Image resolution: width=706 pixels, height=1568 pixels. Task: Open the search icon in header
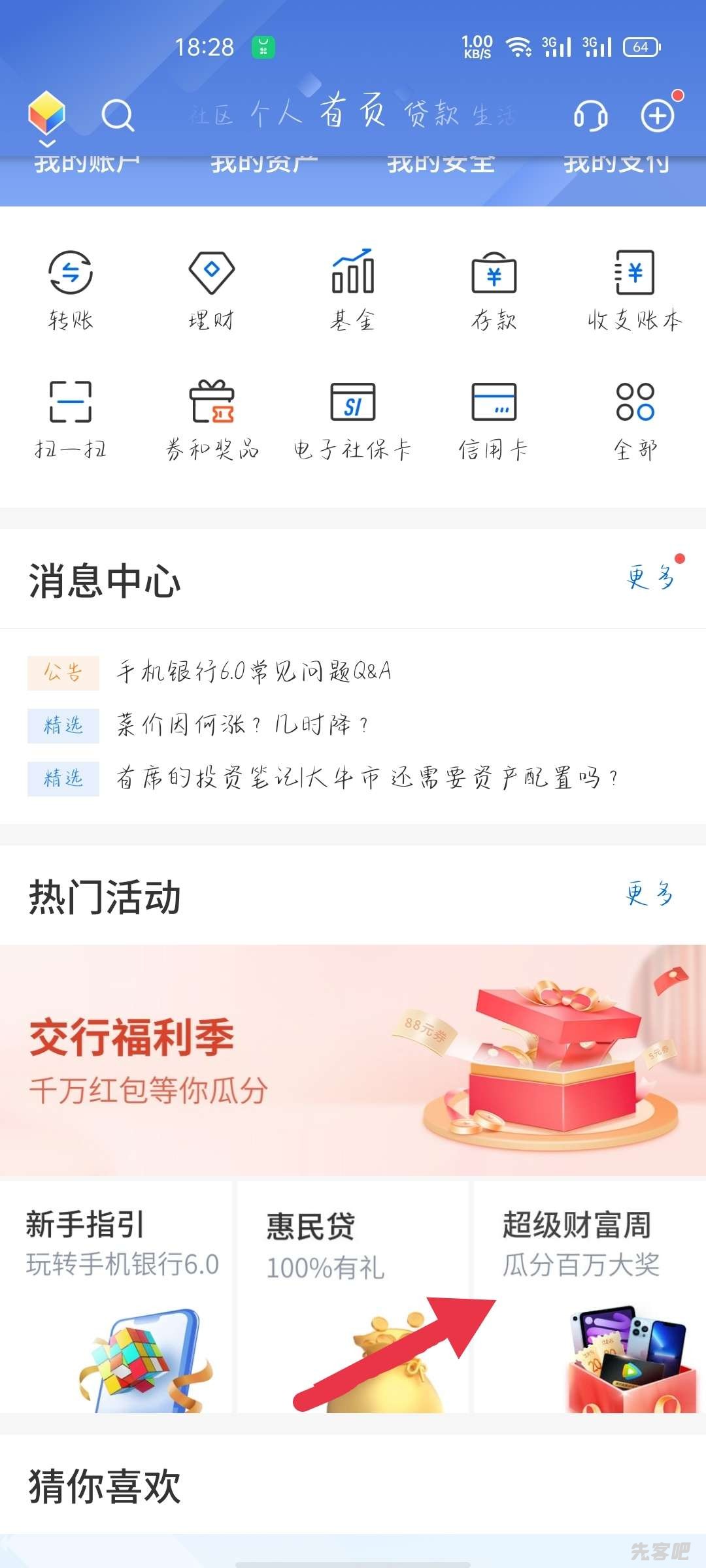tap(118, 116)
